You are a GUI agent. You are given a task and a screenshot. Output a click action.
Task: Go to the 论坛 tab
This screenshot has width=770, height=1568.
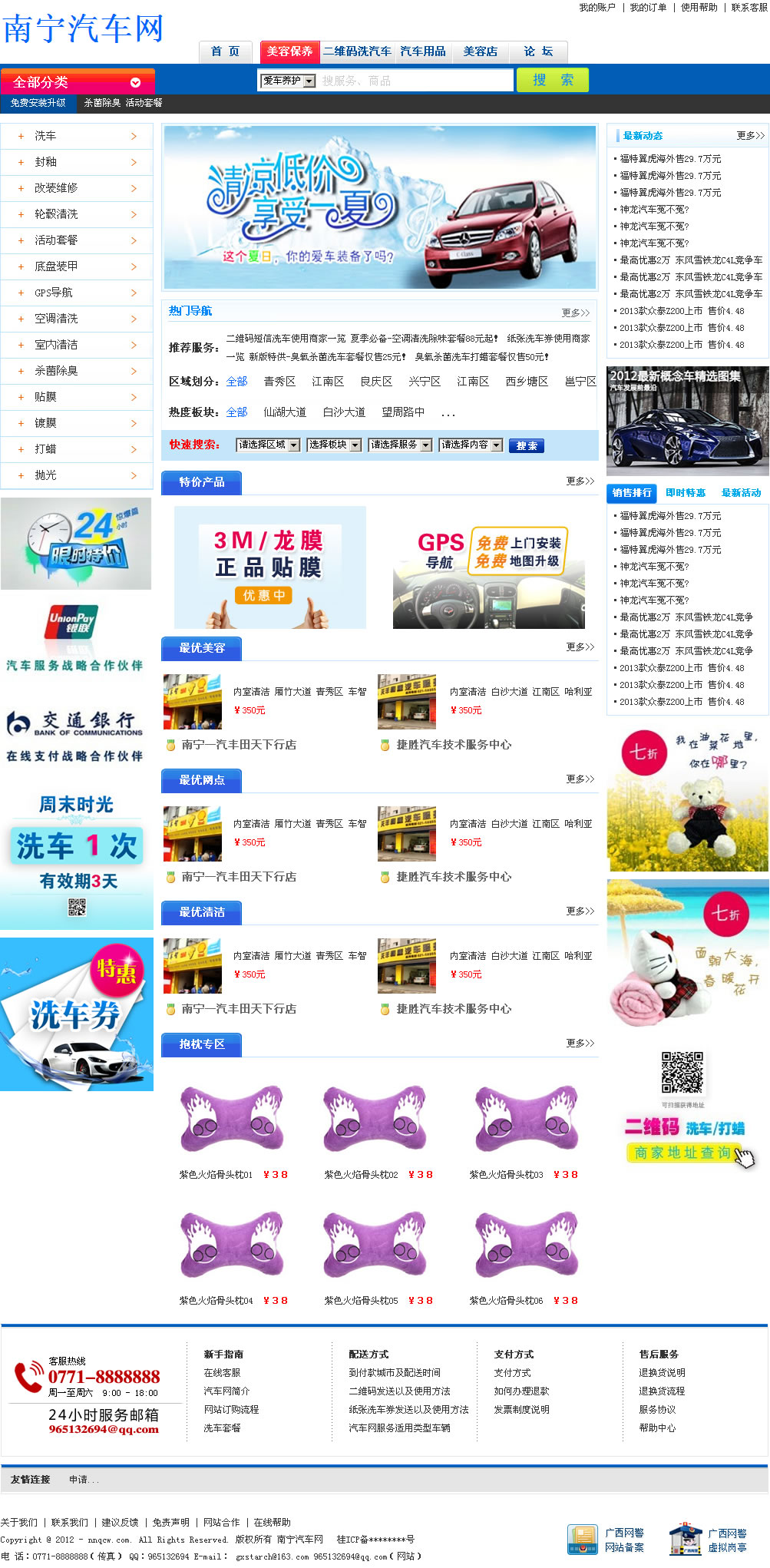538,51
